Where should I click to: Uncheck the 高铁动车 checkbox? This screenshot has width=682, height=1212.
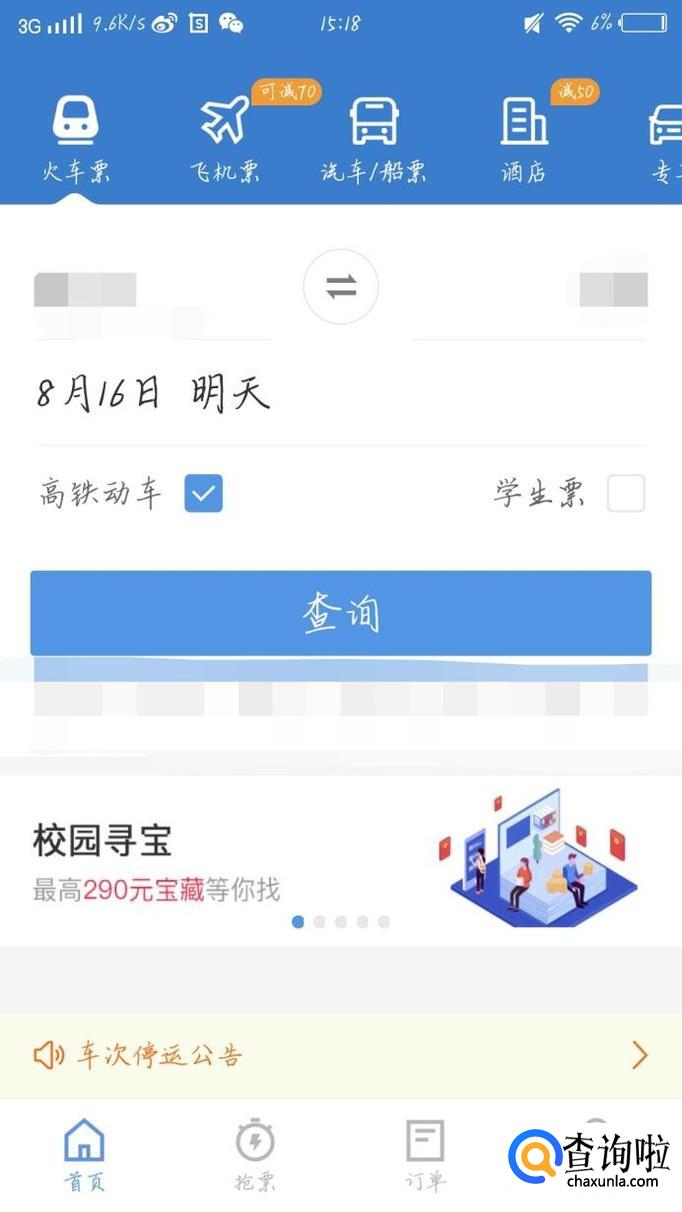[x=203, y=493]
